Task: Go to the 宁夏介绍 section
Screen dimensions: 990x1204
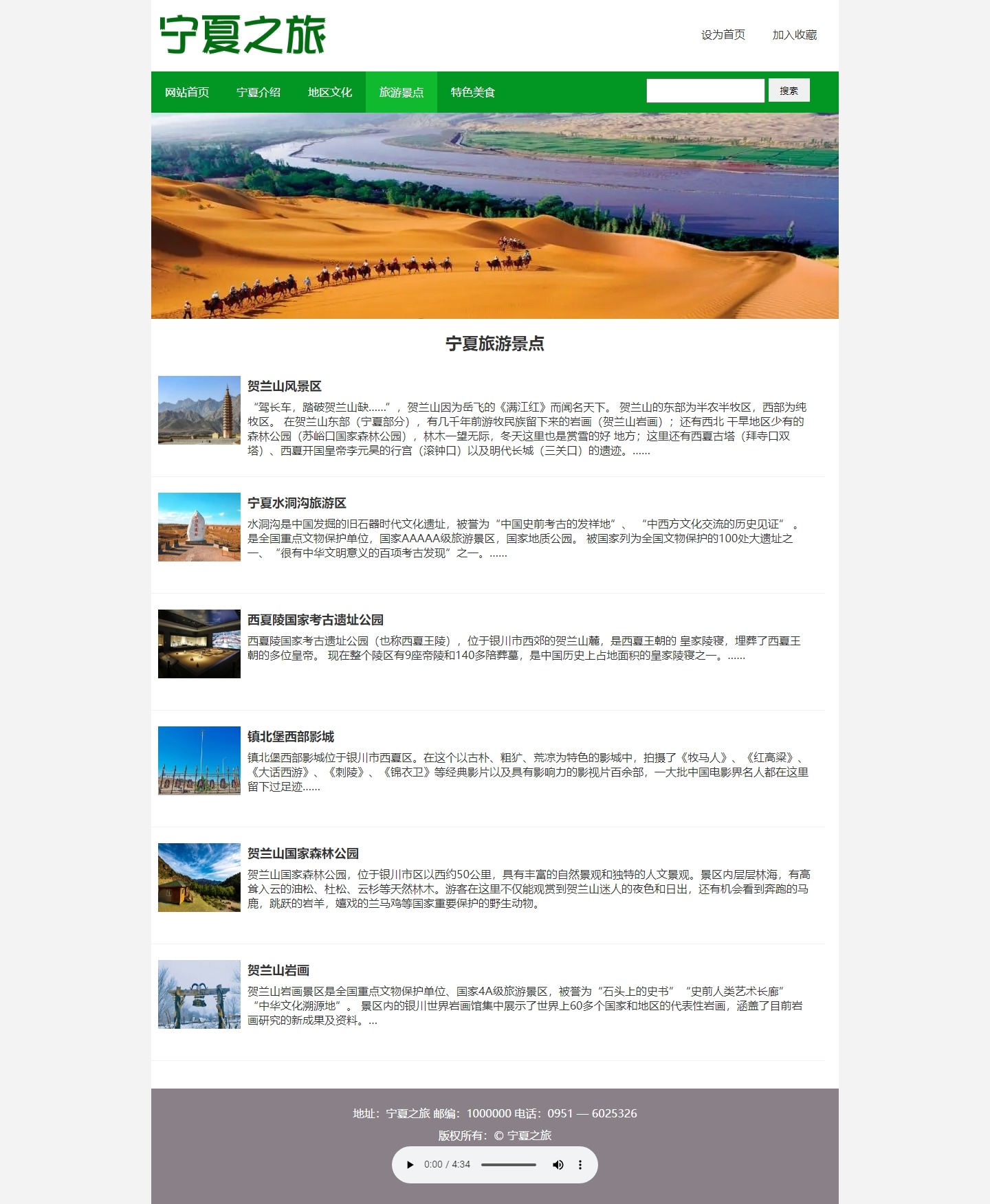Action: [258, 92]
